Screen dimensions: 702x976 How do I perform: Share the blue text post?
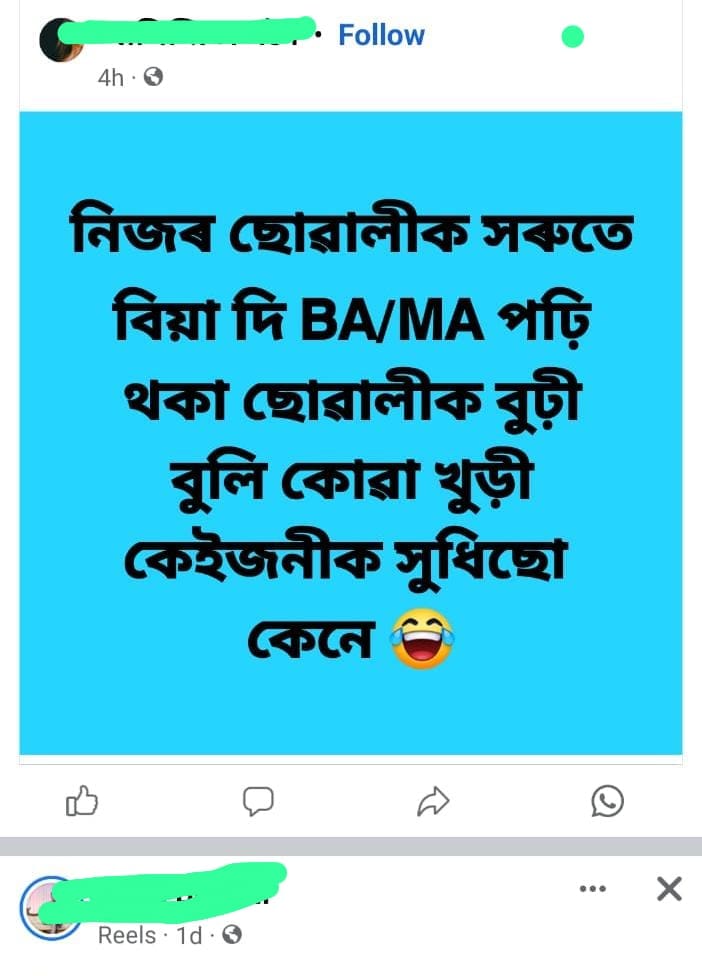coord(433,801)
